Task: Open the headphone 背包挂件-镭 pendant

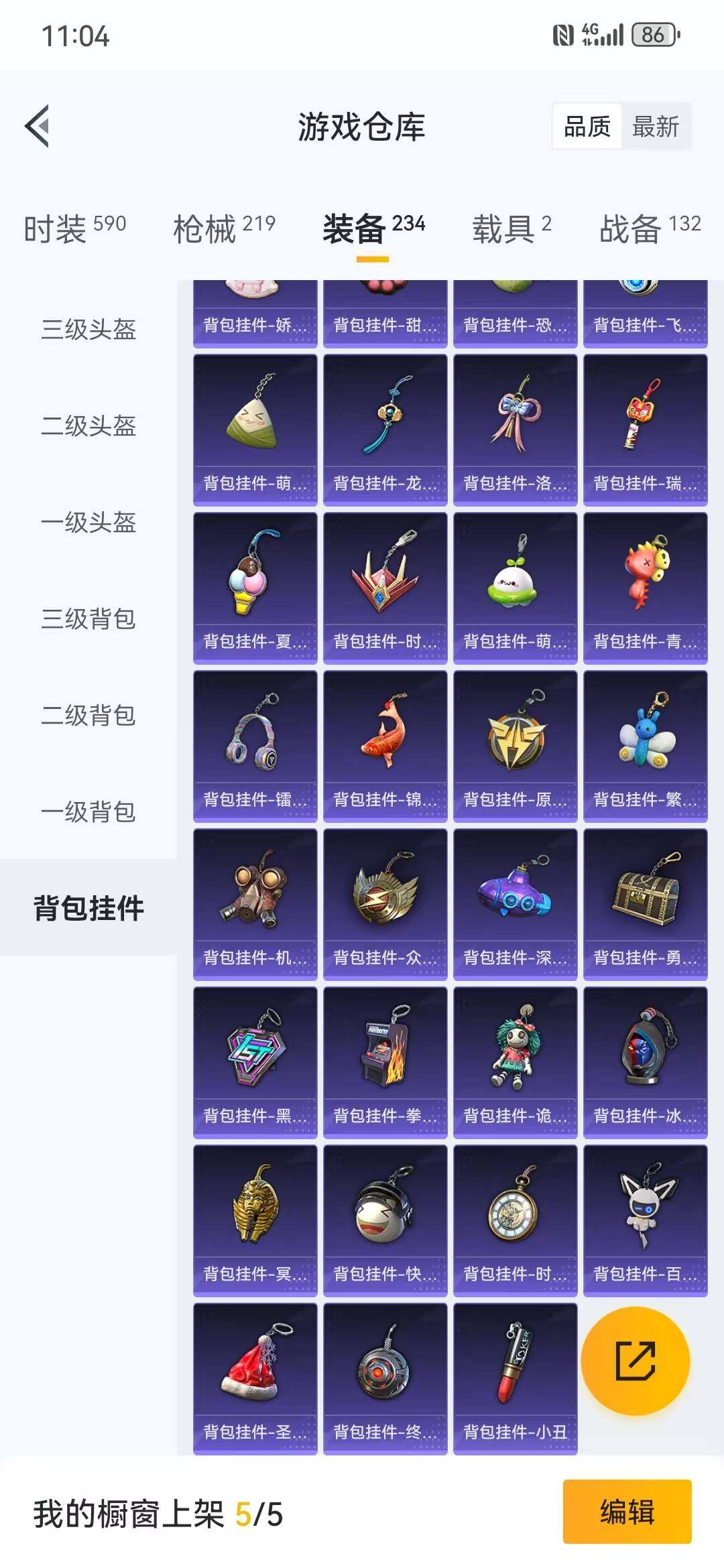Action: [x=255, y=740]
